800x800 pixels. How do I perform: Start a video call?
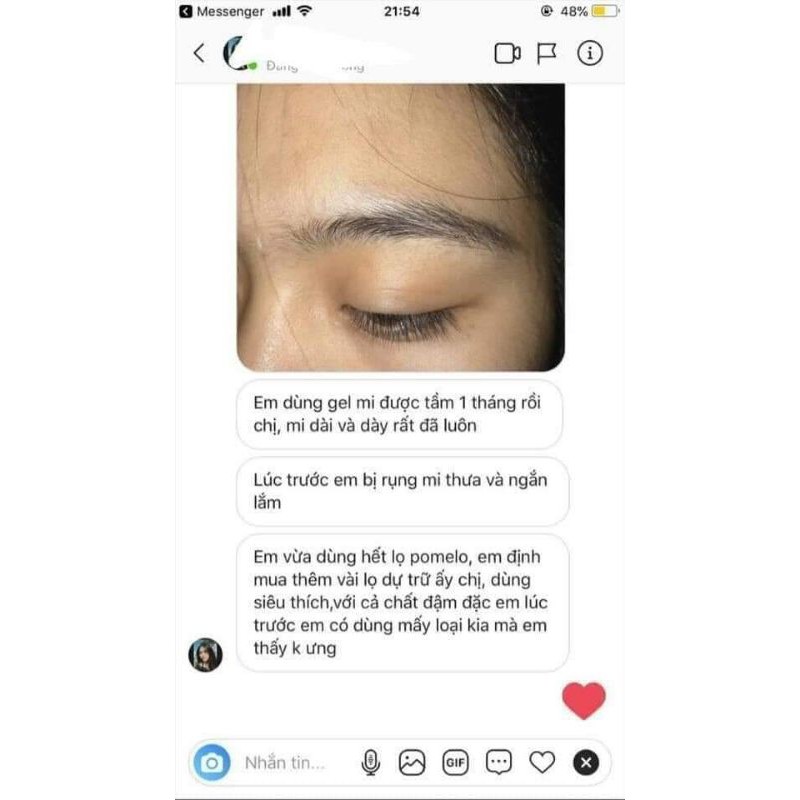507,53
